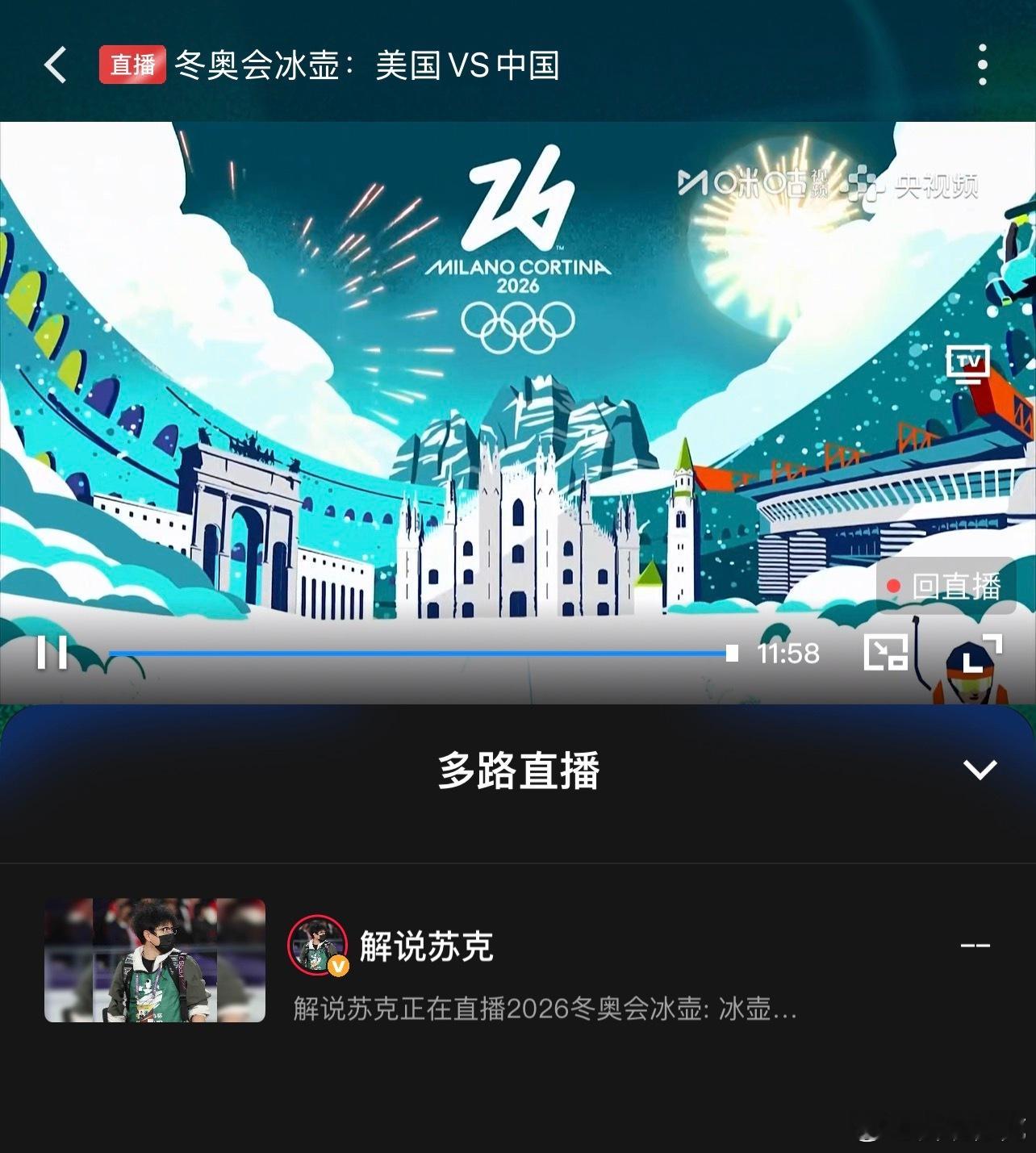Screen dimensions: 1036x1153
Task: Tap the back arrow to exit the stream
Action: 55,66
